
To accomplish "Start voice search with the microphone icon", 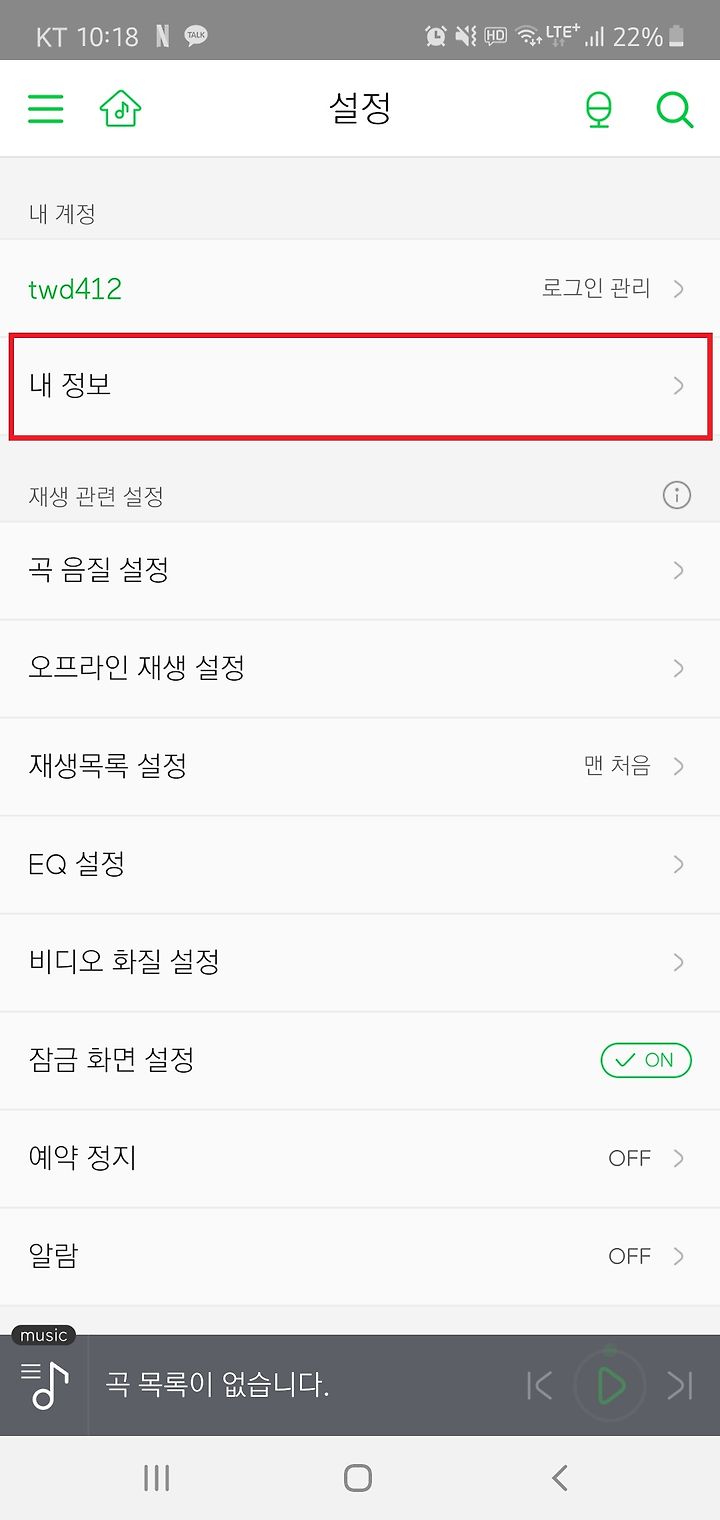I will tap(599, 110).
